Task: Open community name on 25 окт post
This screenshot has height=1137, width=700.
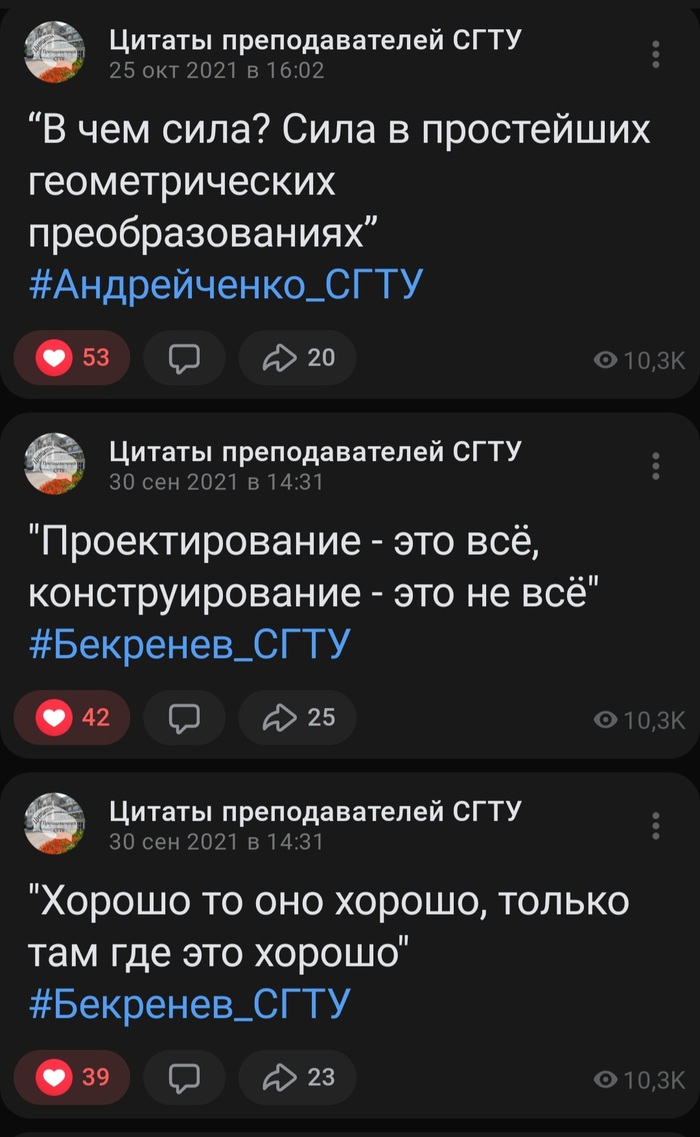Action: [x=314, y=41]
